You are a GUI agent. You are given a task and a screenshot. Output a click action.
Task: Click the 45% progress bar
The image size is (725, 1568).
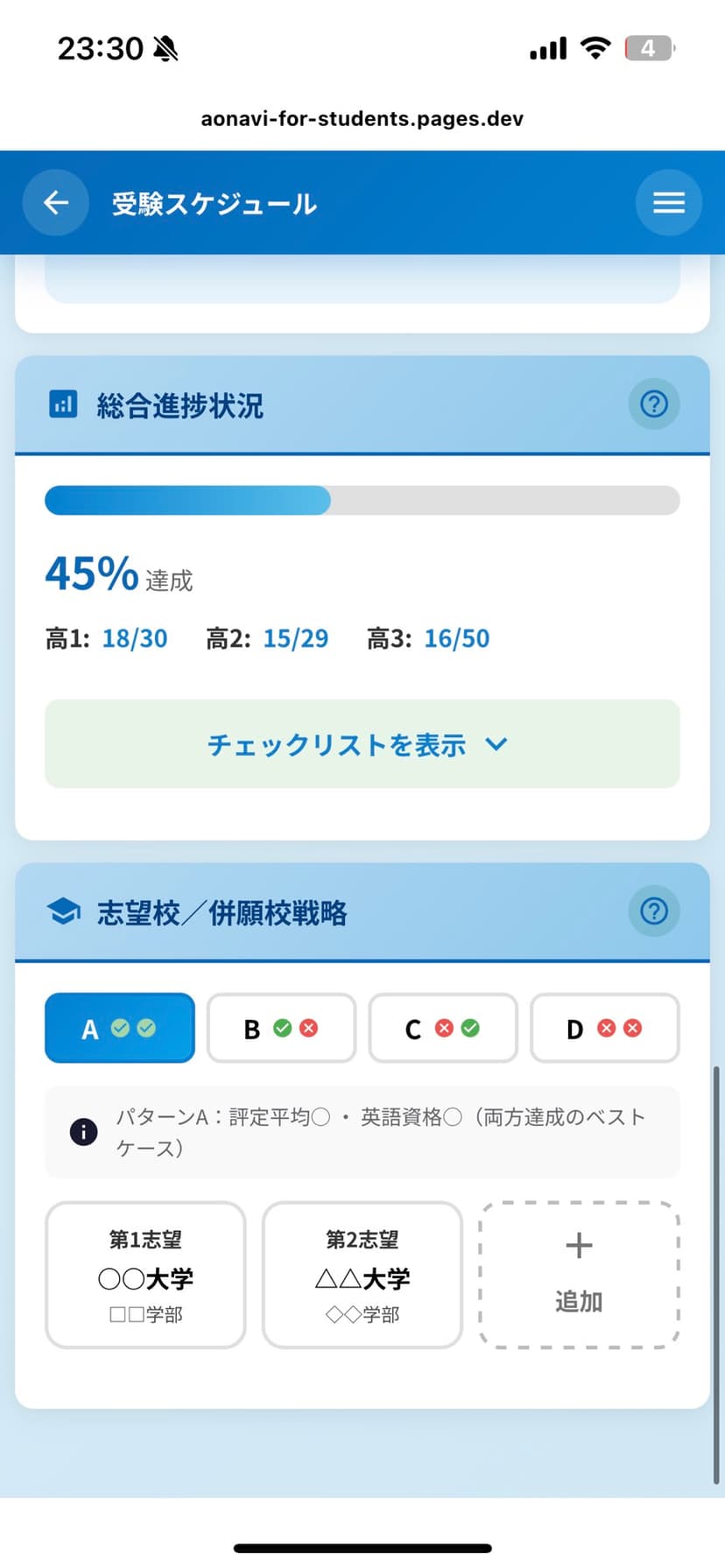(362, 500)
